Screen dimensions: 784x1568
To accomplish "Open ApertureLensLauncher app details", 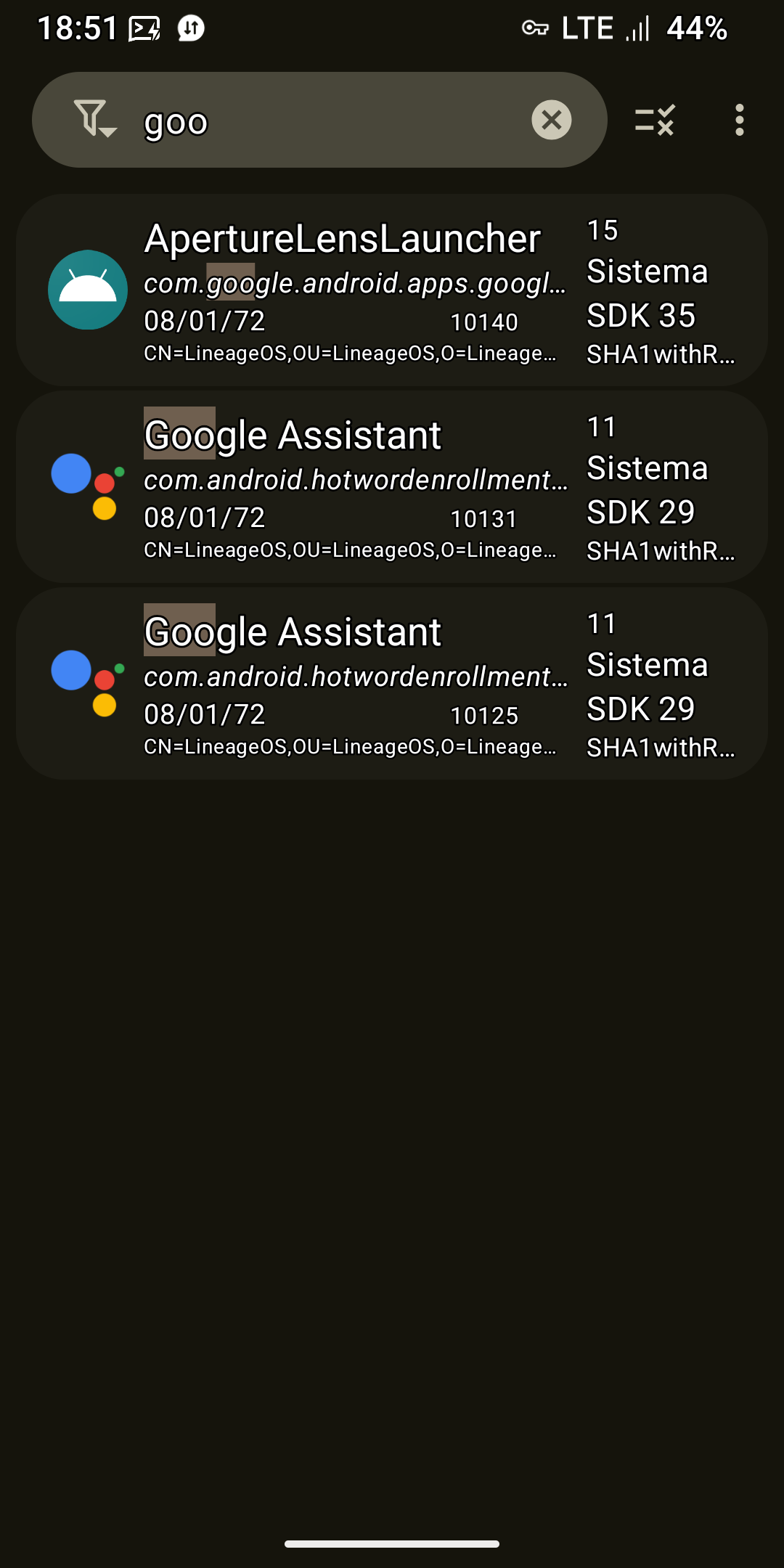I will pos(392,290).
